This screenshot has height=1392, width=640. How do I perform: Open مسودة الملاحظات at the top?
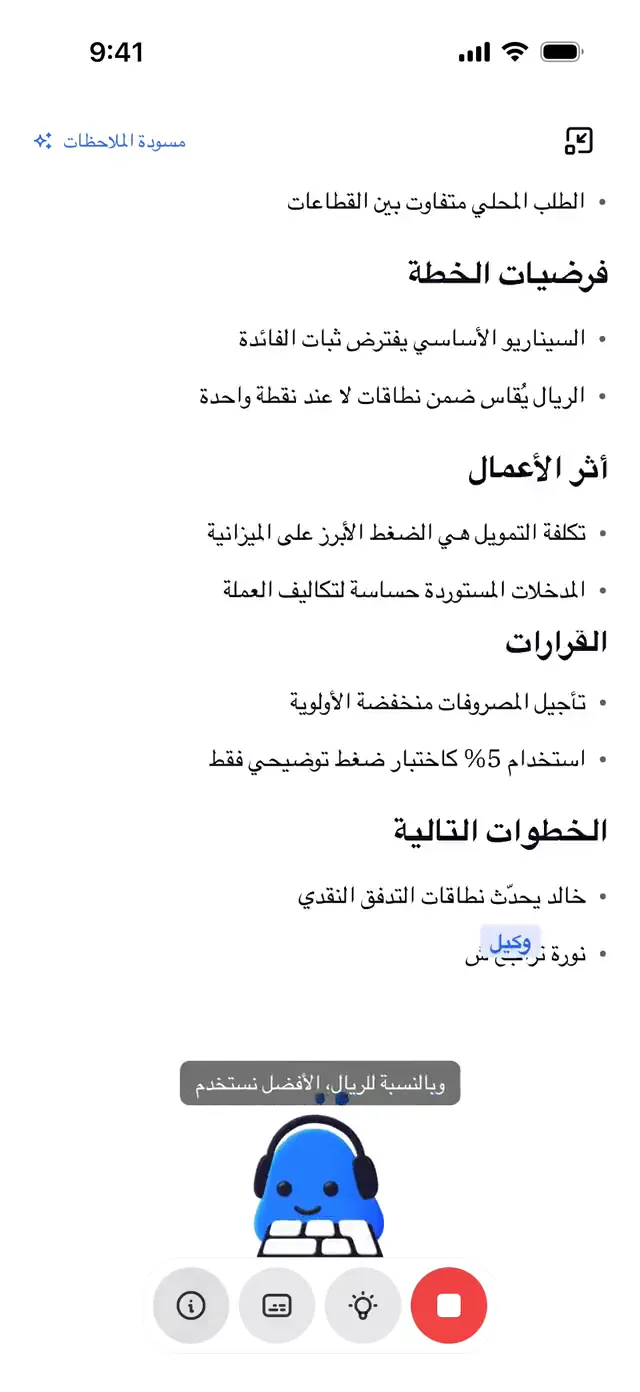pos(110,141)
